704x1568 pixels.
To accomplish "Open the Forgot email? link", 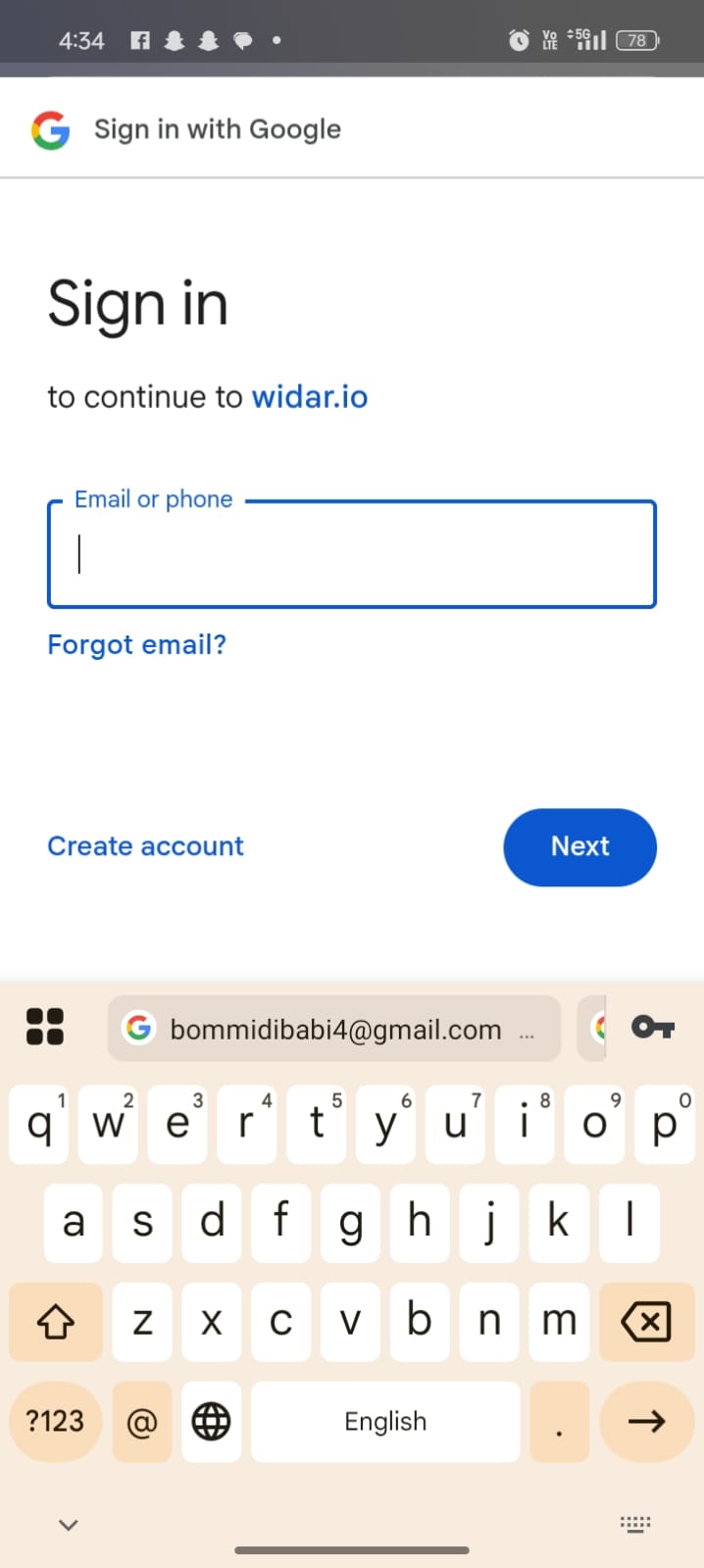I will pyautogui.click(x=137, y=644).
